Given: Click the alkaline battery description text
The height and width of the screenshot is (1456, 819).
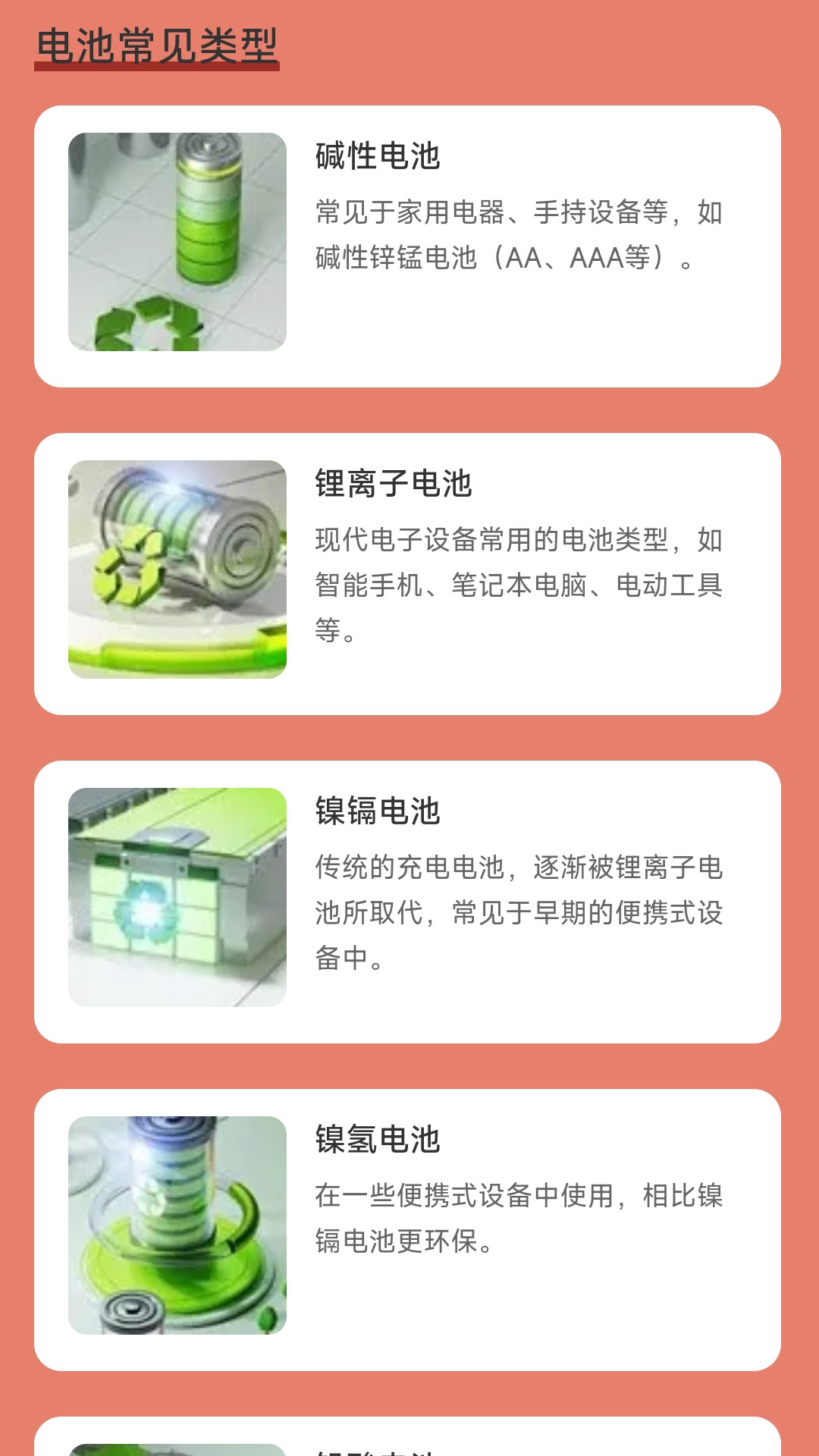Looking at the screenshot, I should (519, 235).
